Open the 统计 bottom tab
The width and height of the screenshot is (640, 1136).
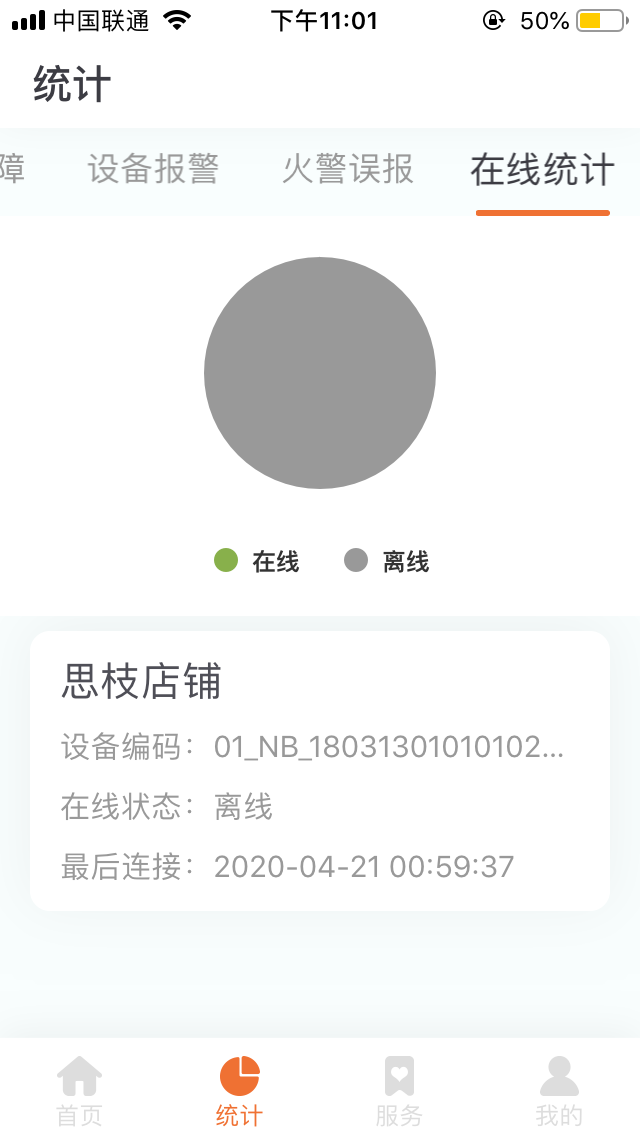[240, 1090]
